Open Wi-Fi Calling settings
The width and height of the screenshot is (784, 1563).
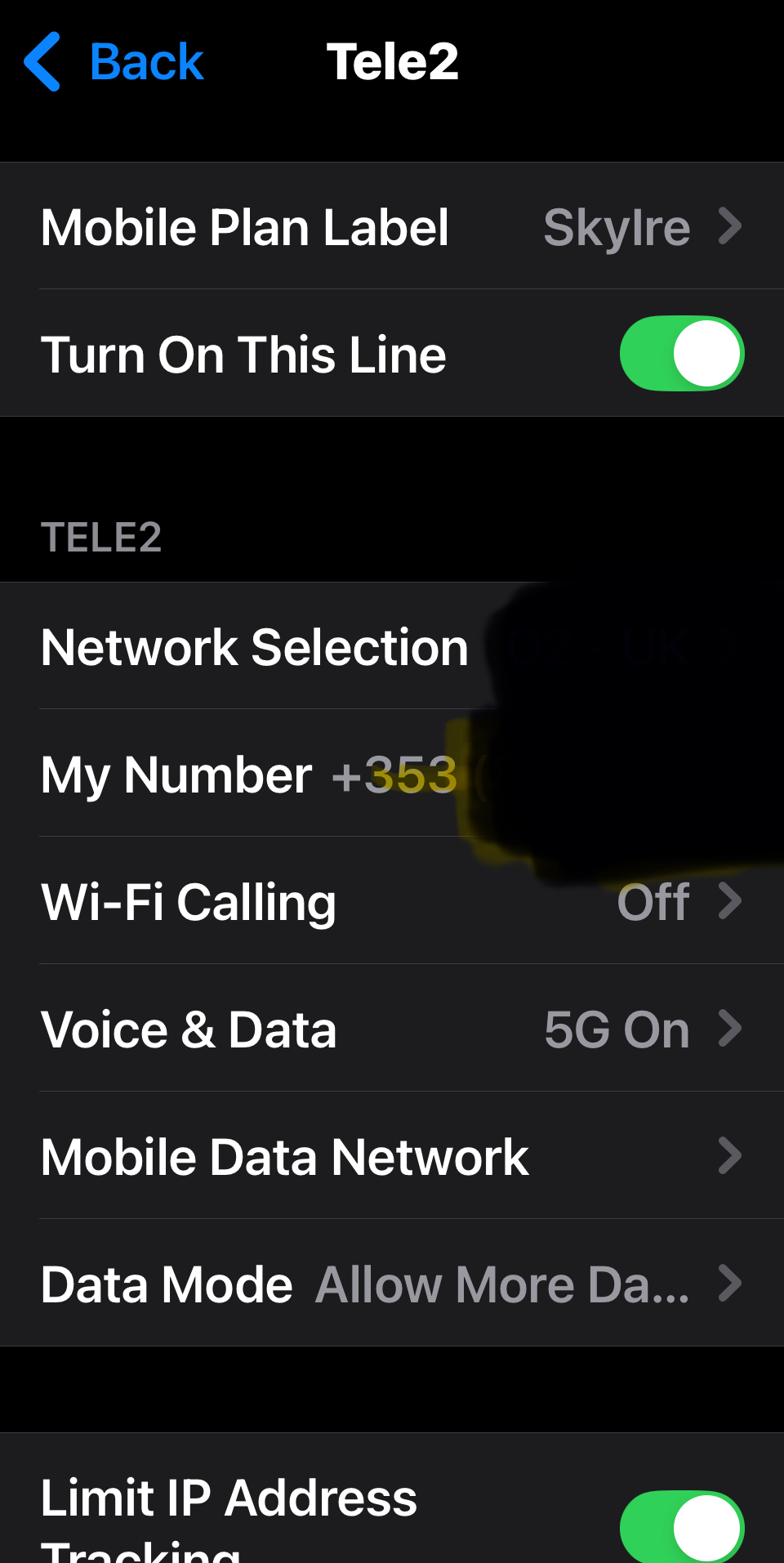pyautogui.click(x=392, y=902)
